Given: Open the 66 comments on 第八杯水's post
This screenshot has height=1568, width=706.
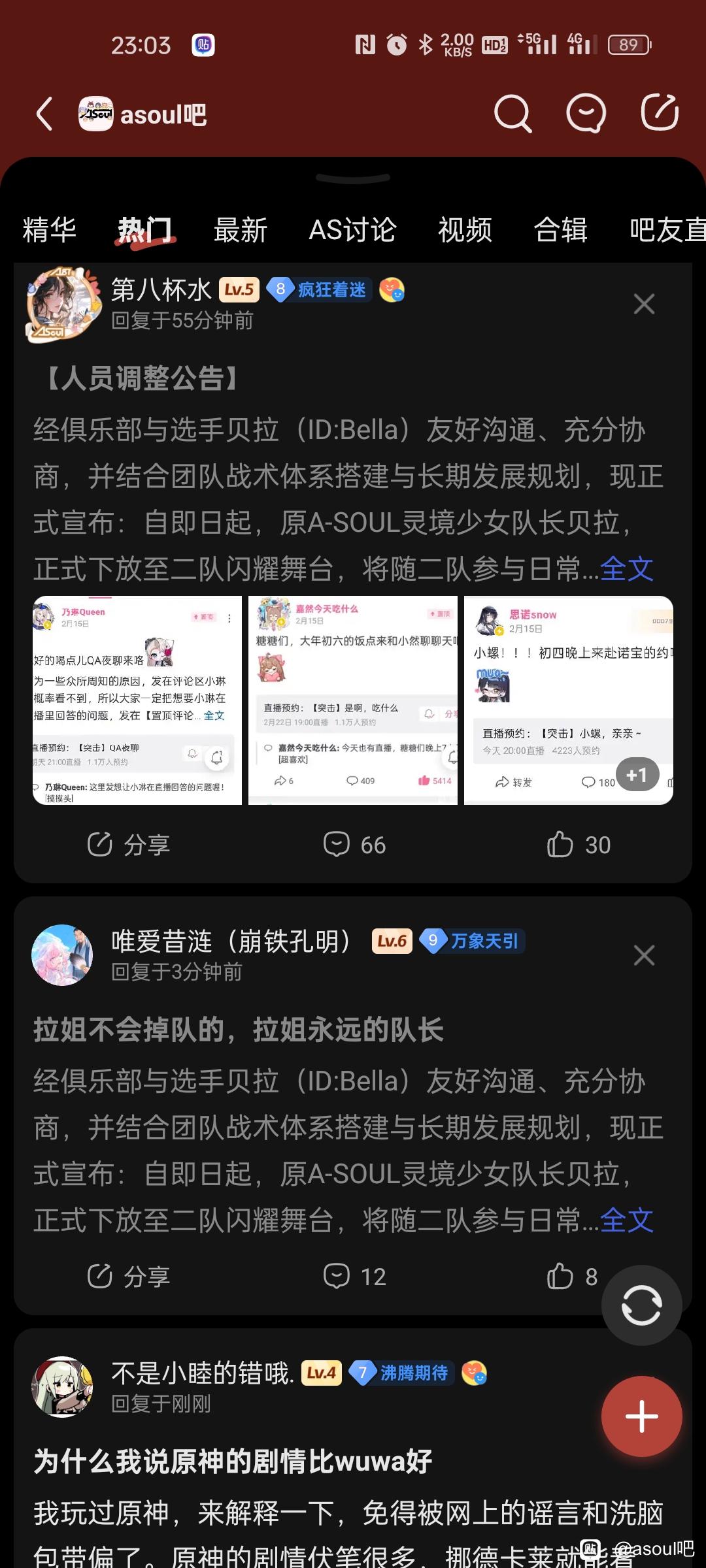Looking at the screenshot, I should click(355, 845).
